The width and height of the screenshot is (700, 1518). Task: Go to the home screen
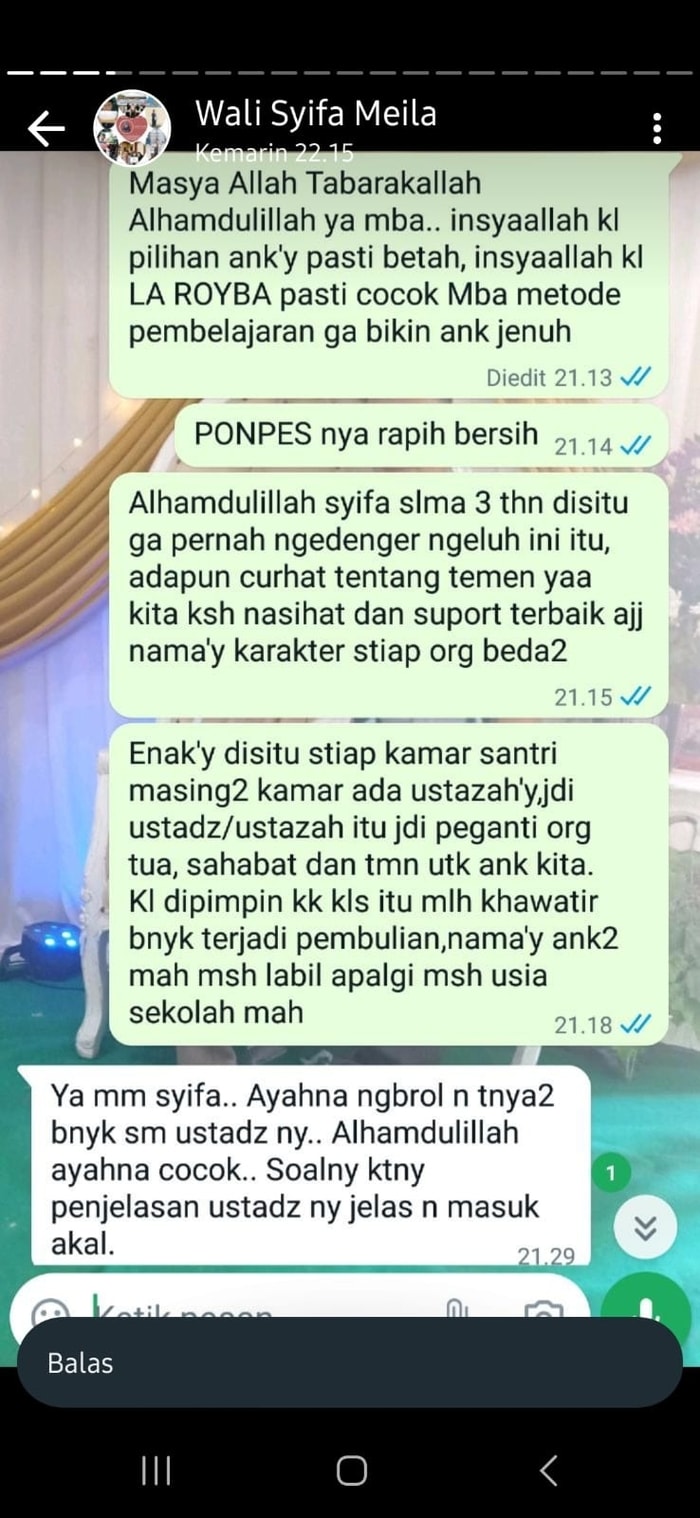pos(351,1470)
